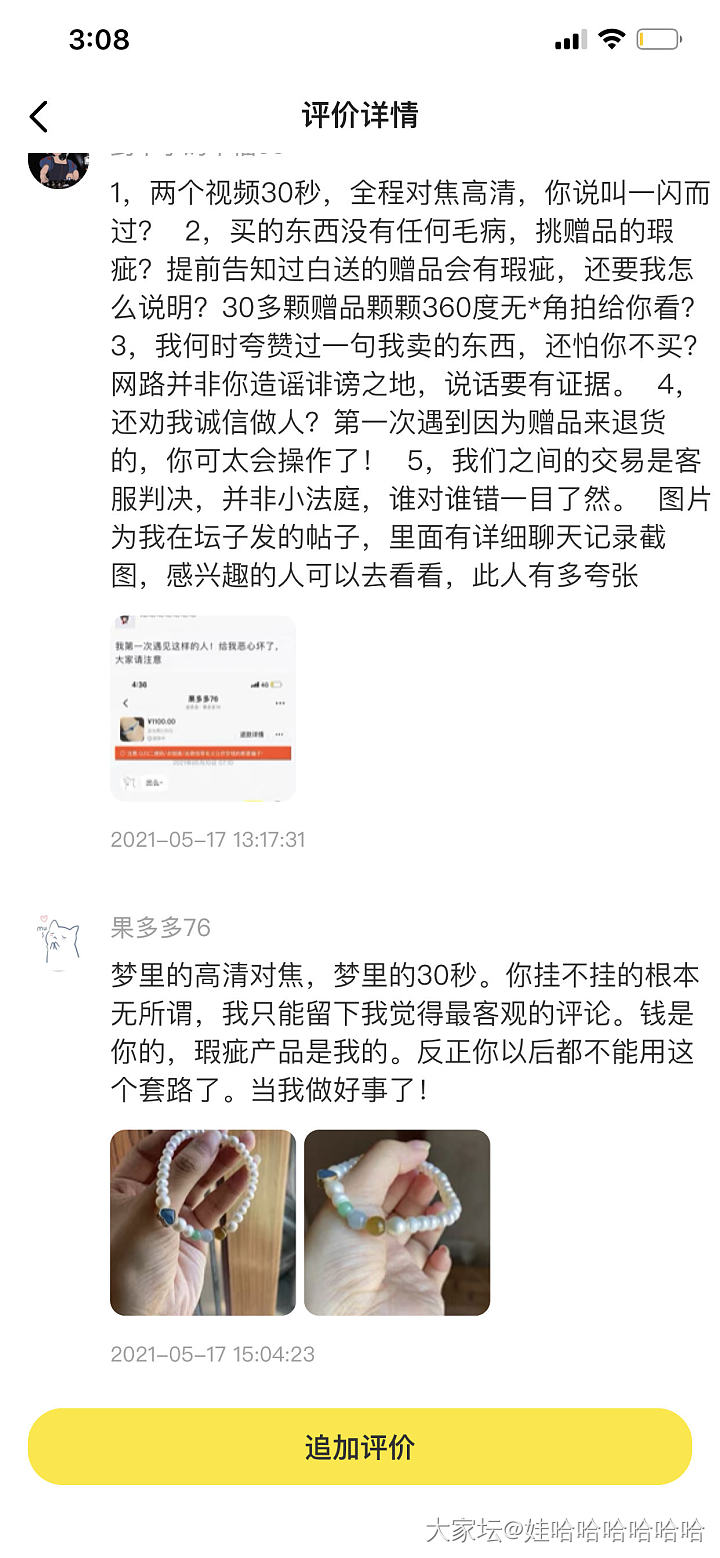Tap the 追加评价 button
Screen dimensions: 720x1558
pos(359,1447)
